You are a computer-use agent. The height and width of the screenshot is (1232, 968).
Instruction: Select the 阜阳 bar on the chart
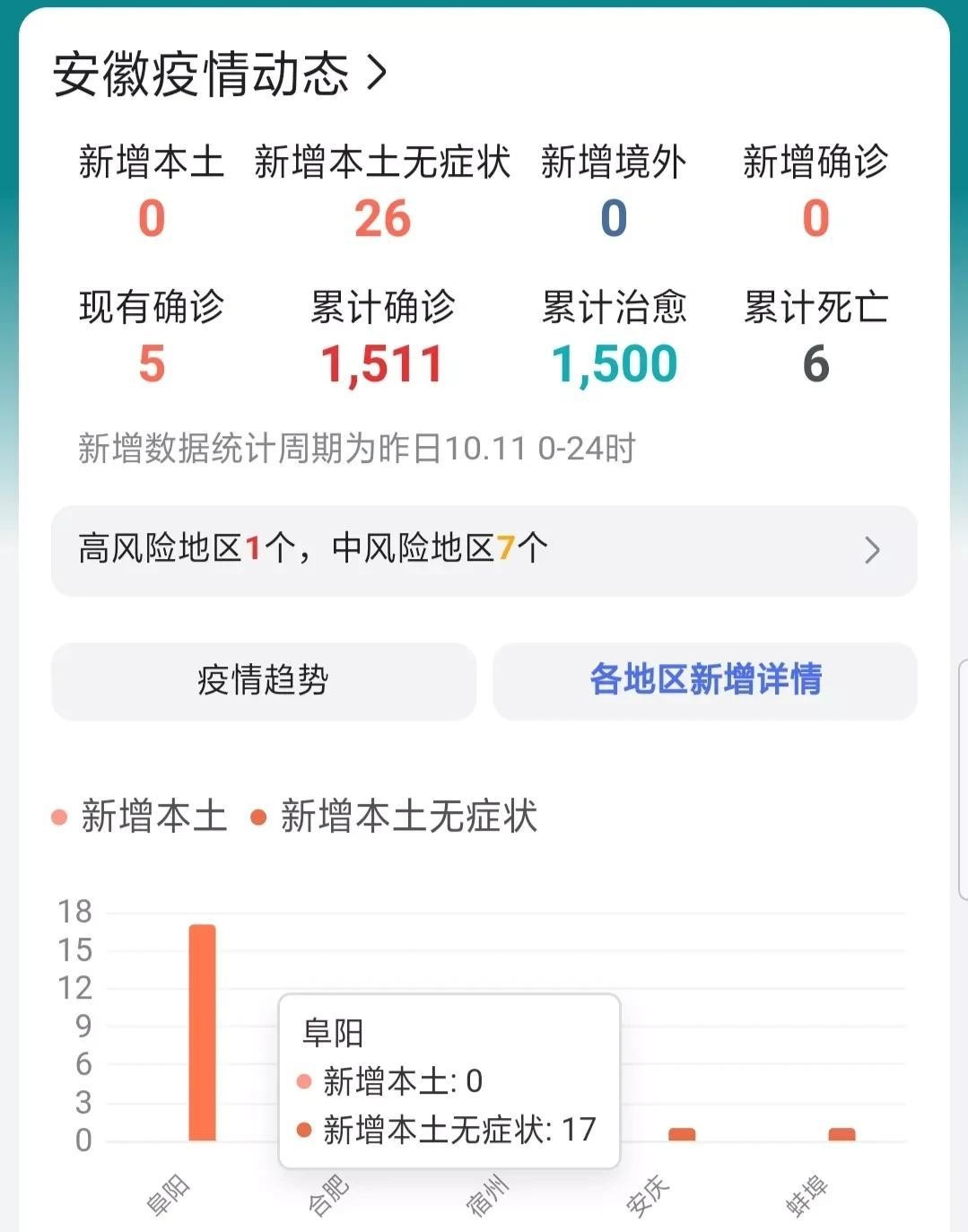pos(202,1032)
